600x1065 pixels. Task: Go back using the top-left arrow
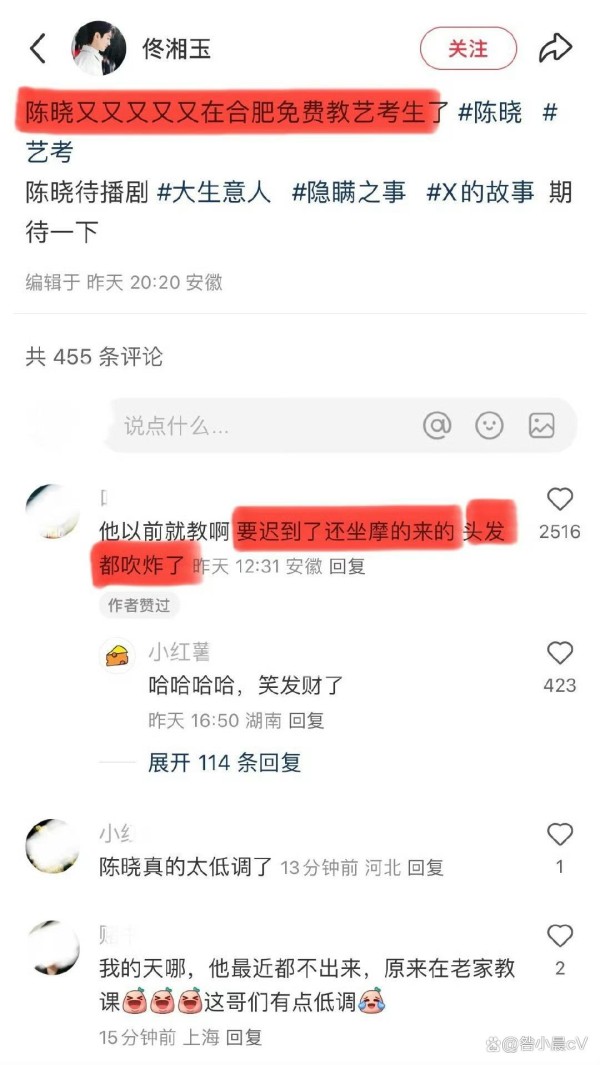point(38,47)
